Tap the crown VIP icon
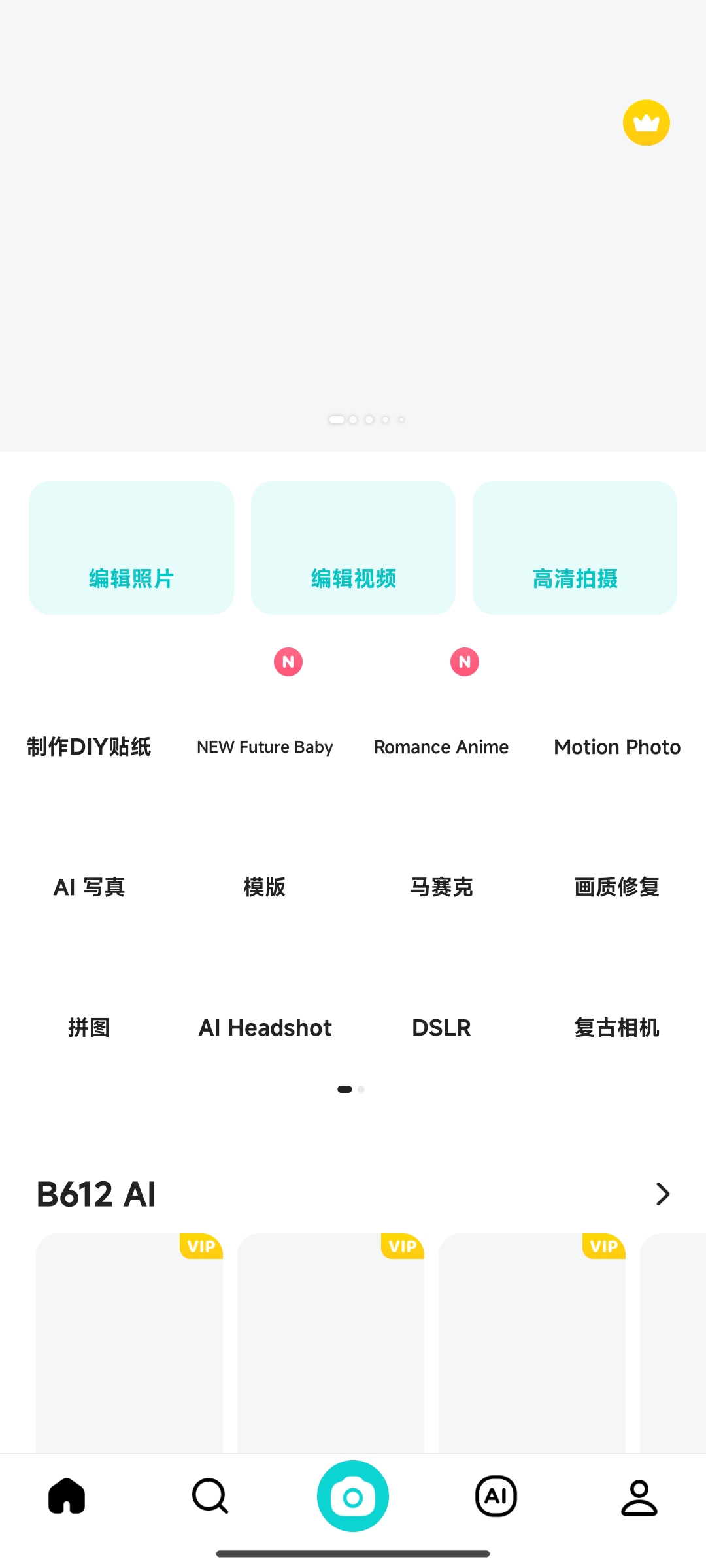706x1568 pixels. (x=646, y=122)
